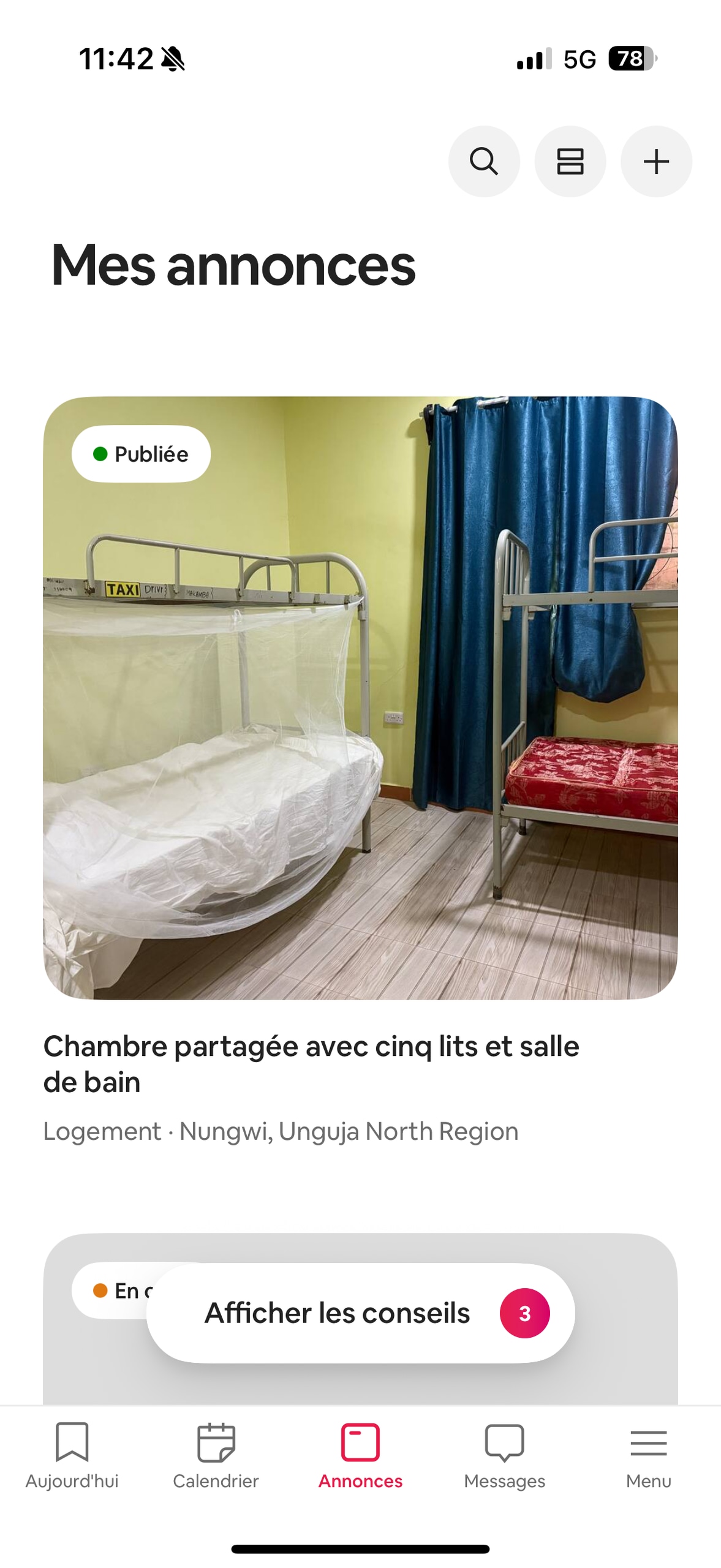Viewport: 721px width, 1568px height.
Task: Go to the Messages tab
Action: point(504,1455)
